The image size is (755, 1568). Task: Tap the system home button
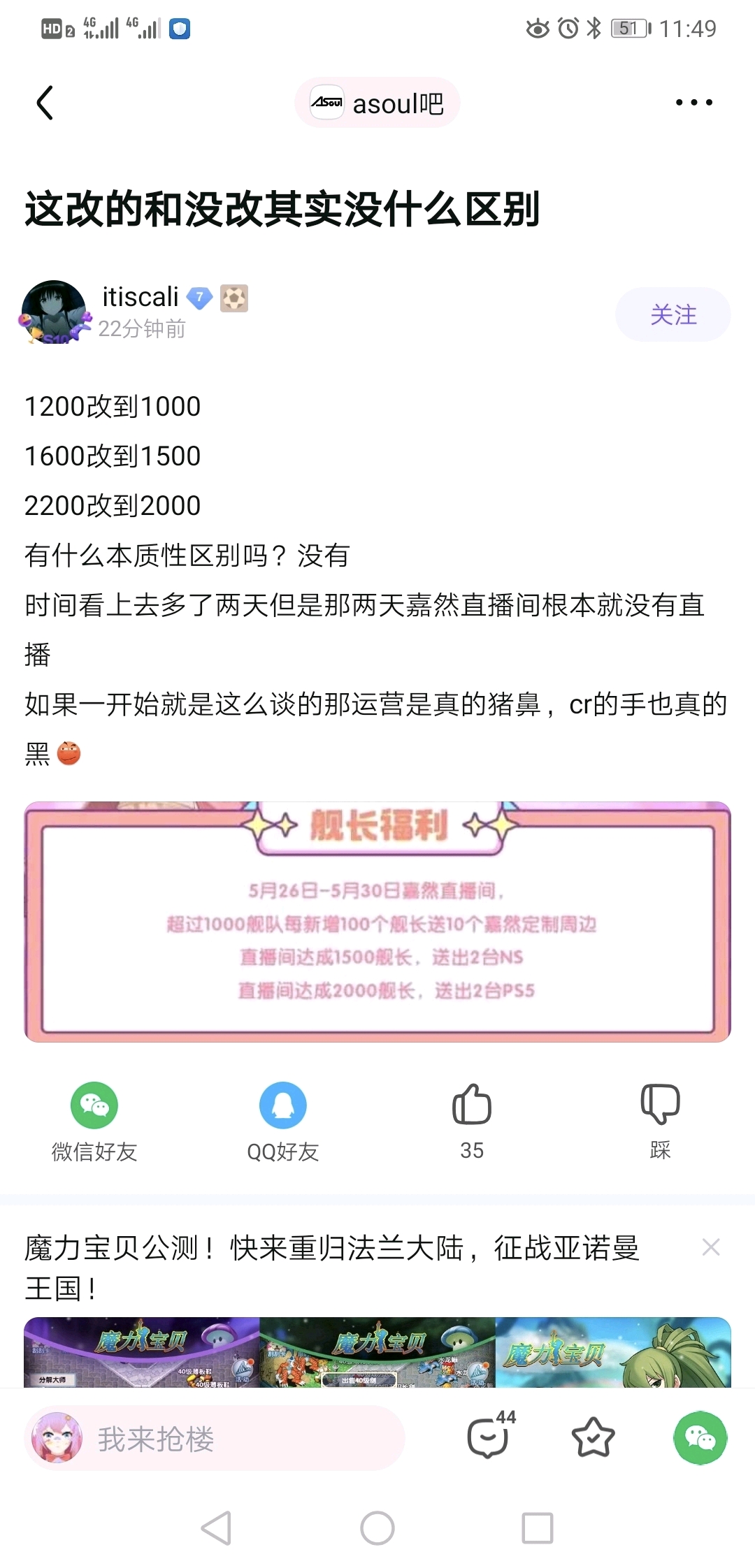[377, 1528]
